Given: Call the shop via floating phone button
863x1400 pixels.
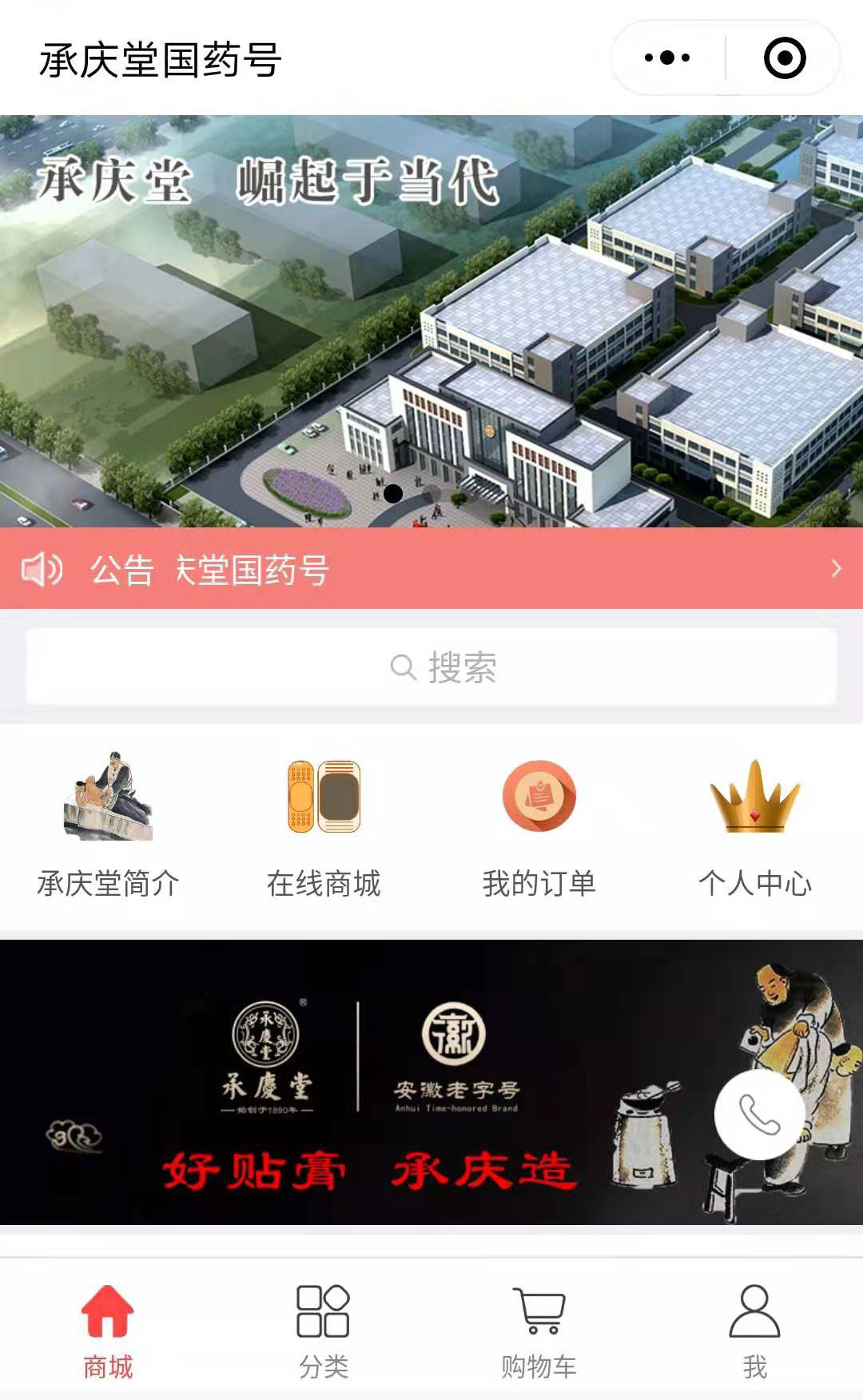Looking at the screenshot, I should point(758,1115).
